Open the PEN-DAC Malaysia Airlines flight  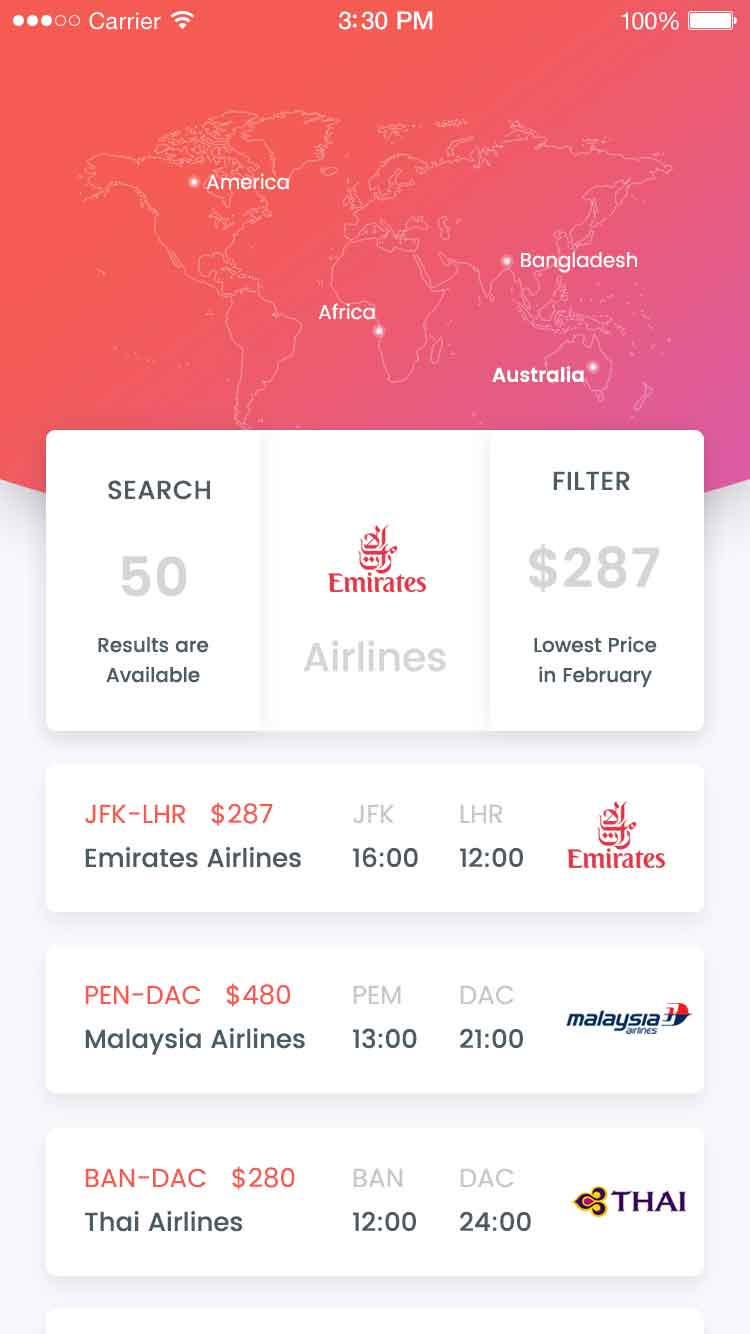point(375,1019)
